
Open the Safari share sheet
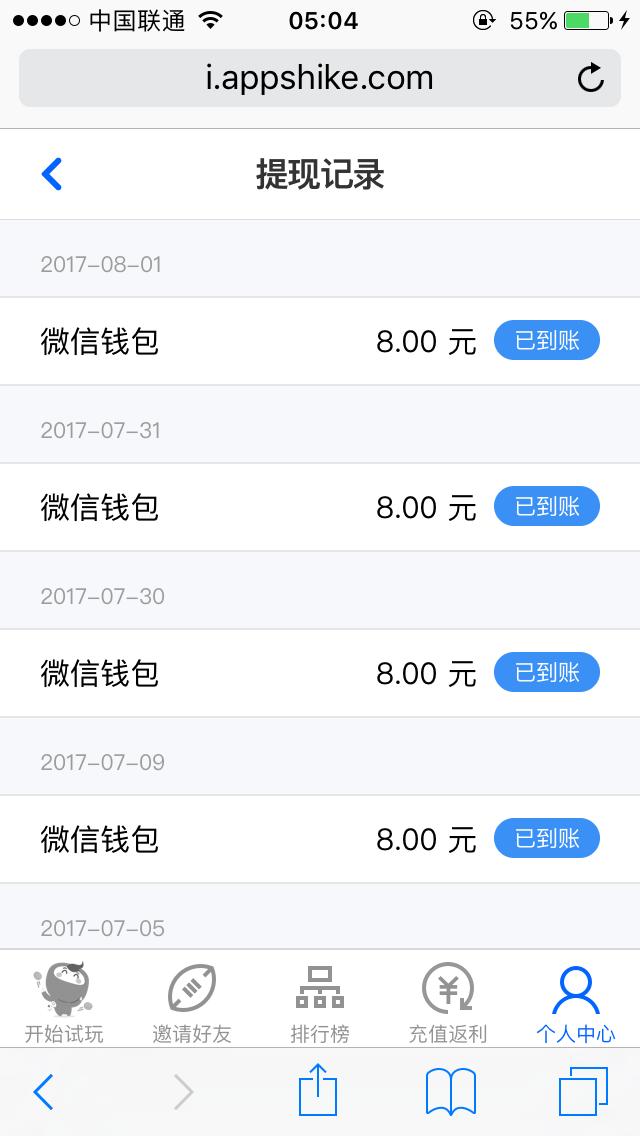pos(318,1089)
